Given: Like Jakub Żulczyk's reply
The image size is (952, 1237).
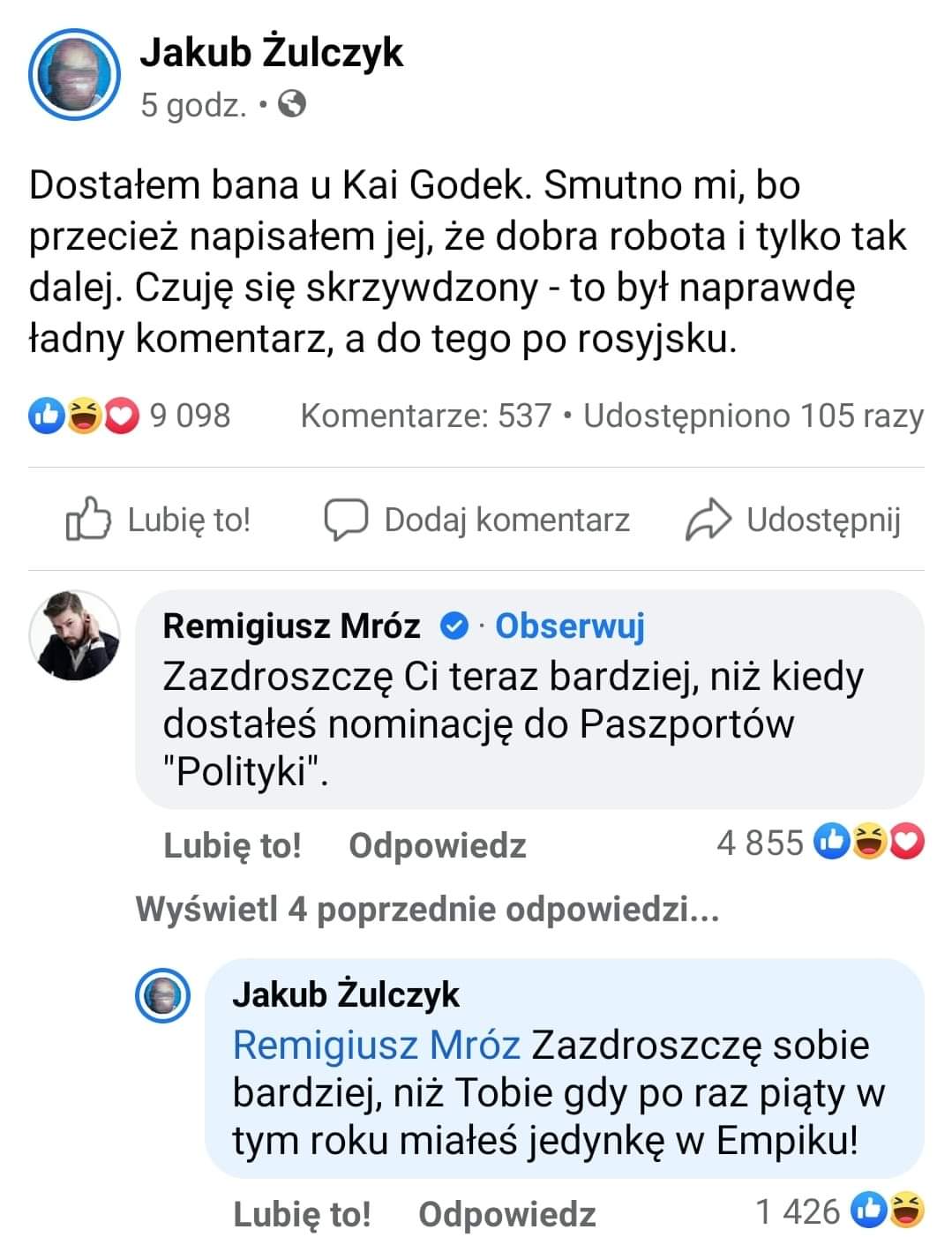Looking at the screenshot, I should pos(302,1214).
